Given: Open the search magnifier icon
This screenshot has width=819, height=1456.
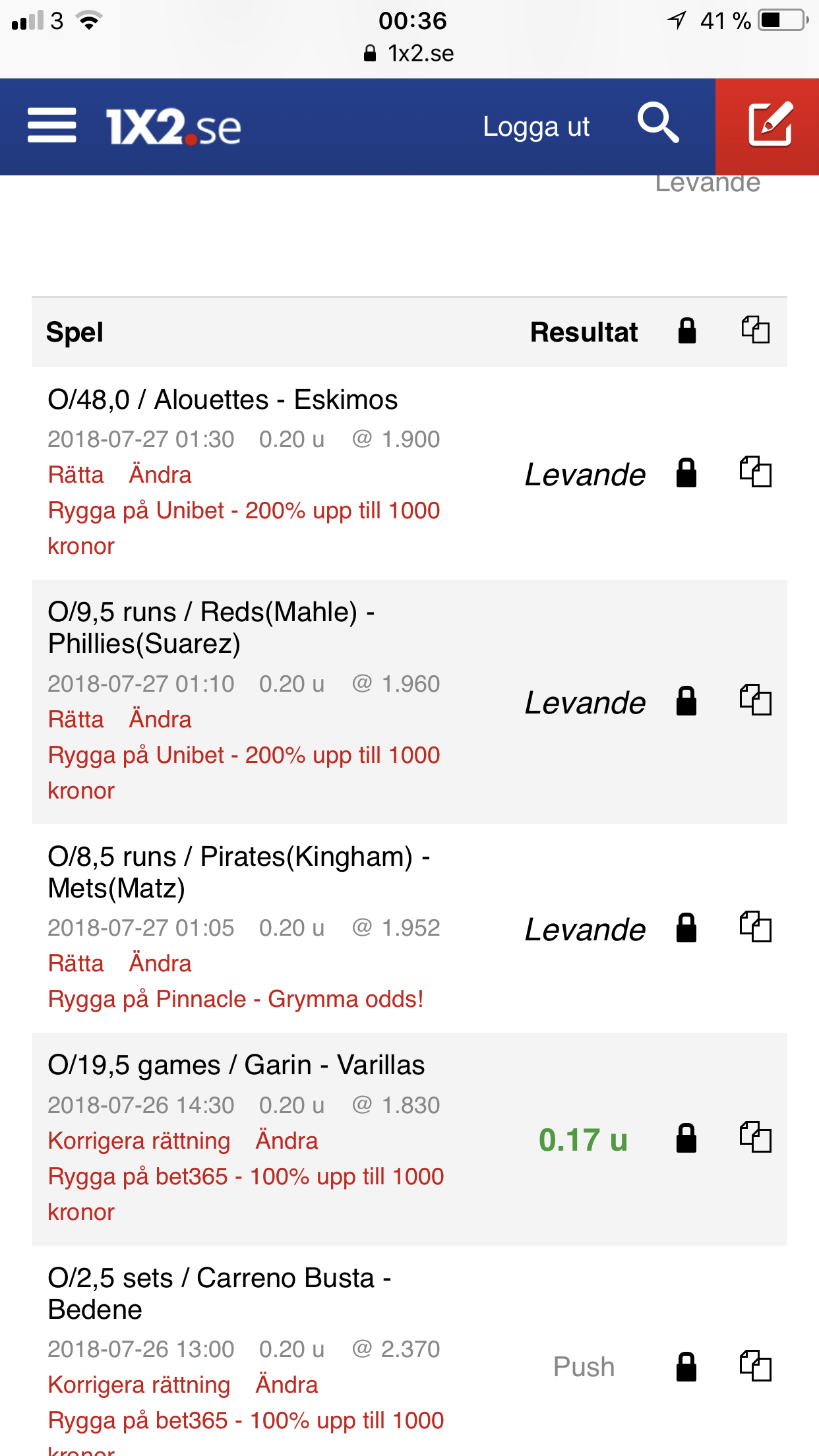Looking at the screenshot, I should point(658,123).
